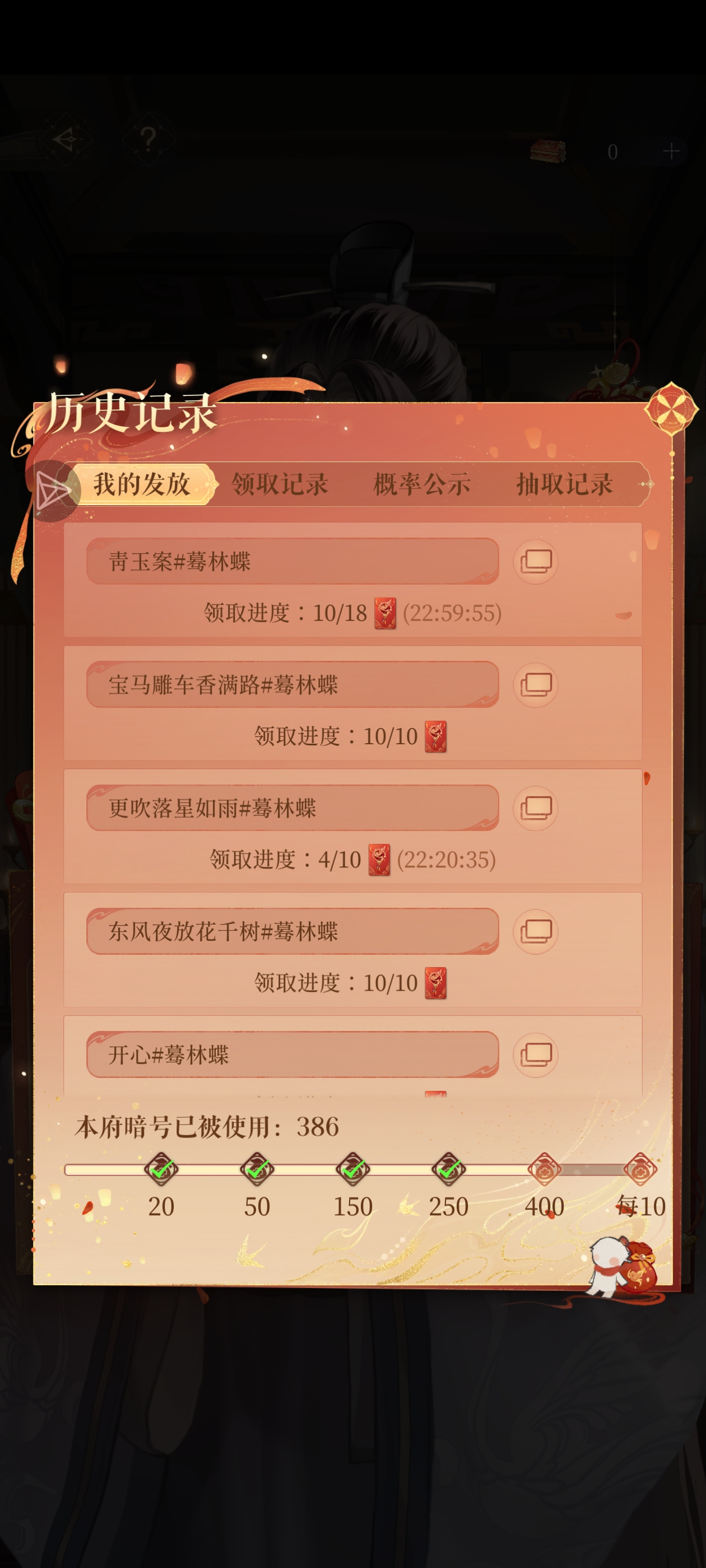Tap the 每10 repeating reward icon
The width and height of the screenshot is (706, 1568).
640,1169
